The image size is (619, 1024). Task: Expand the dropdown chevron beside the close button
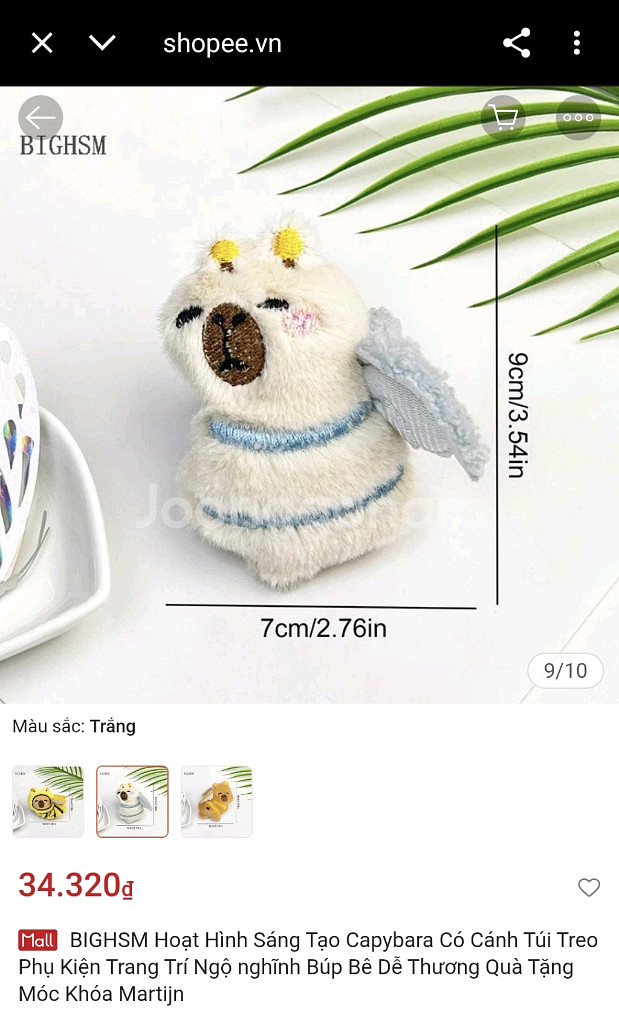[102, 43]
